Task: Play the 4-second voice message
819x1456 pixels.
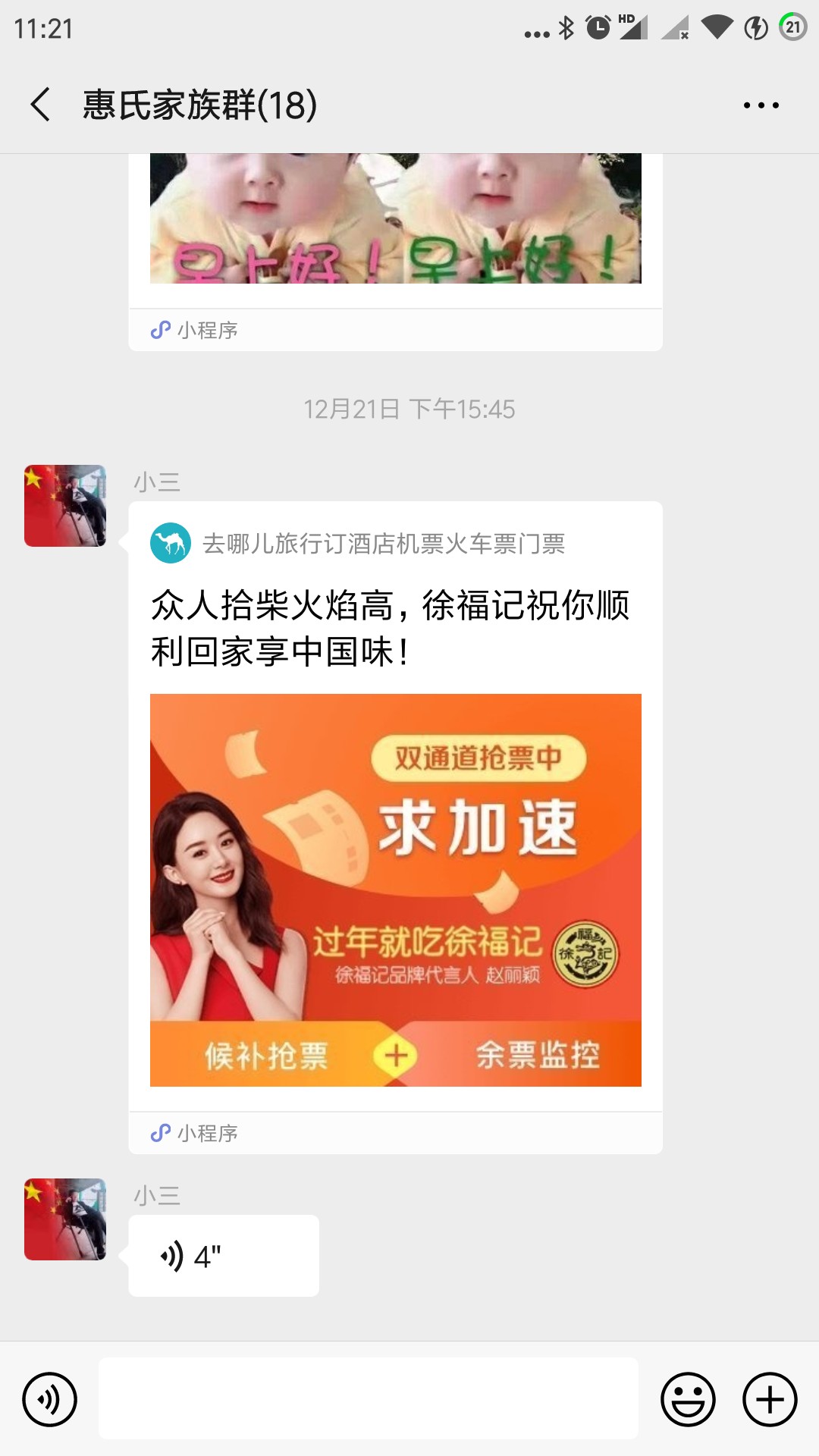Action: tap(223, 1256)
